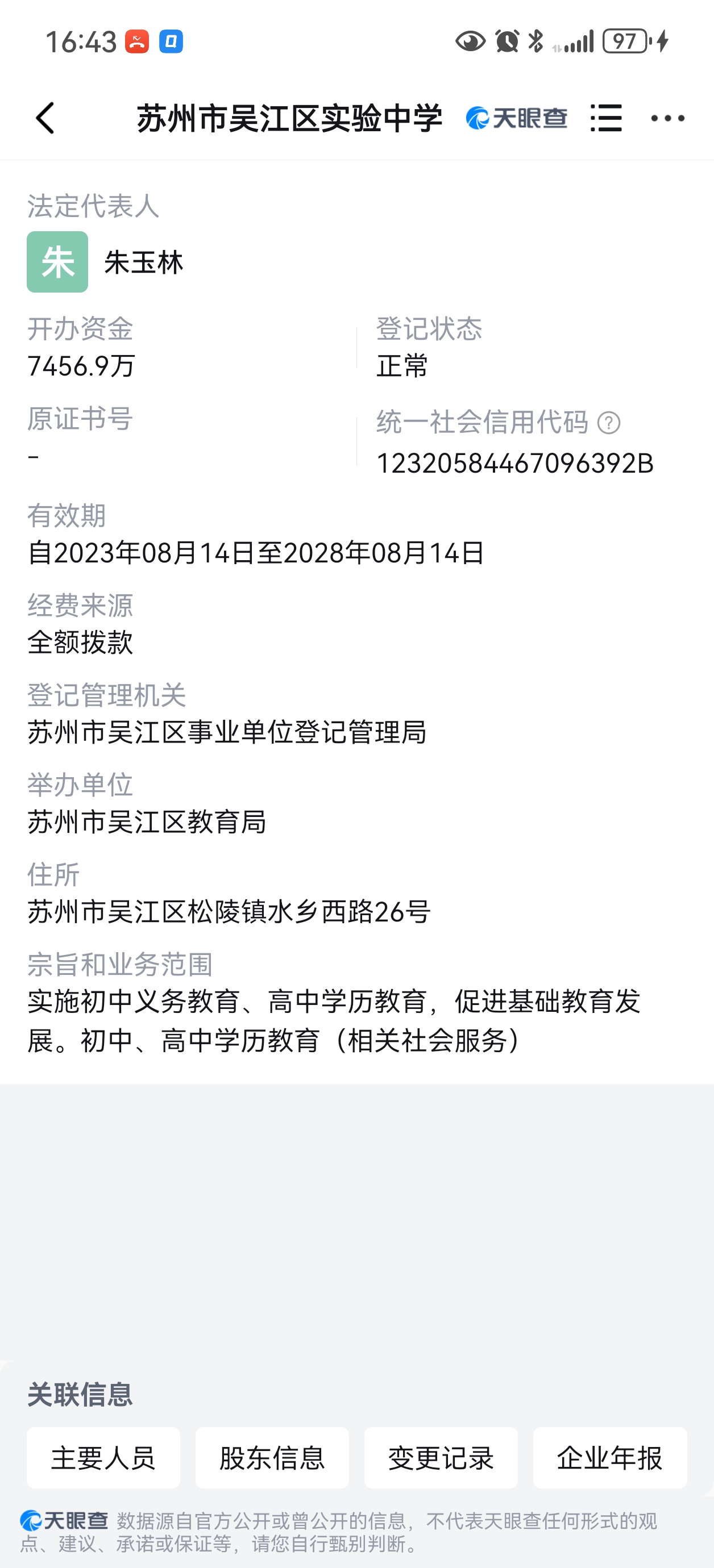Open 企业年报 annual reports

tap(610, 1457)
